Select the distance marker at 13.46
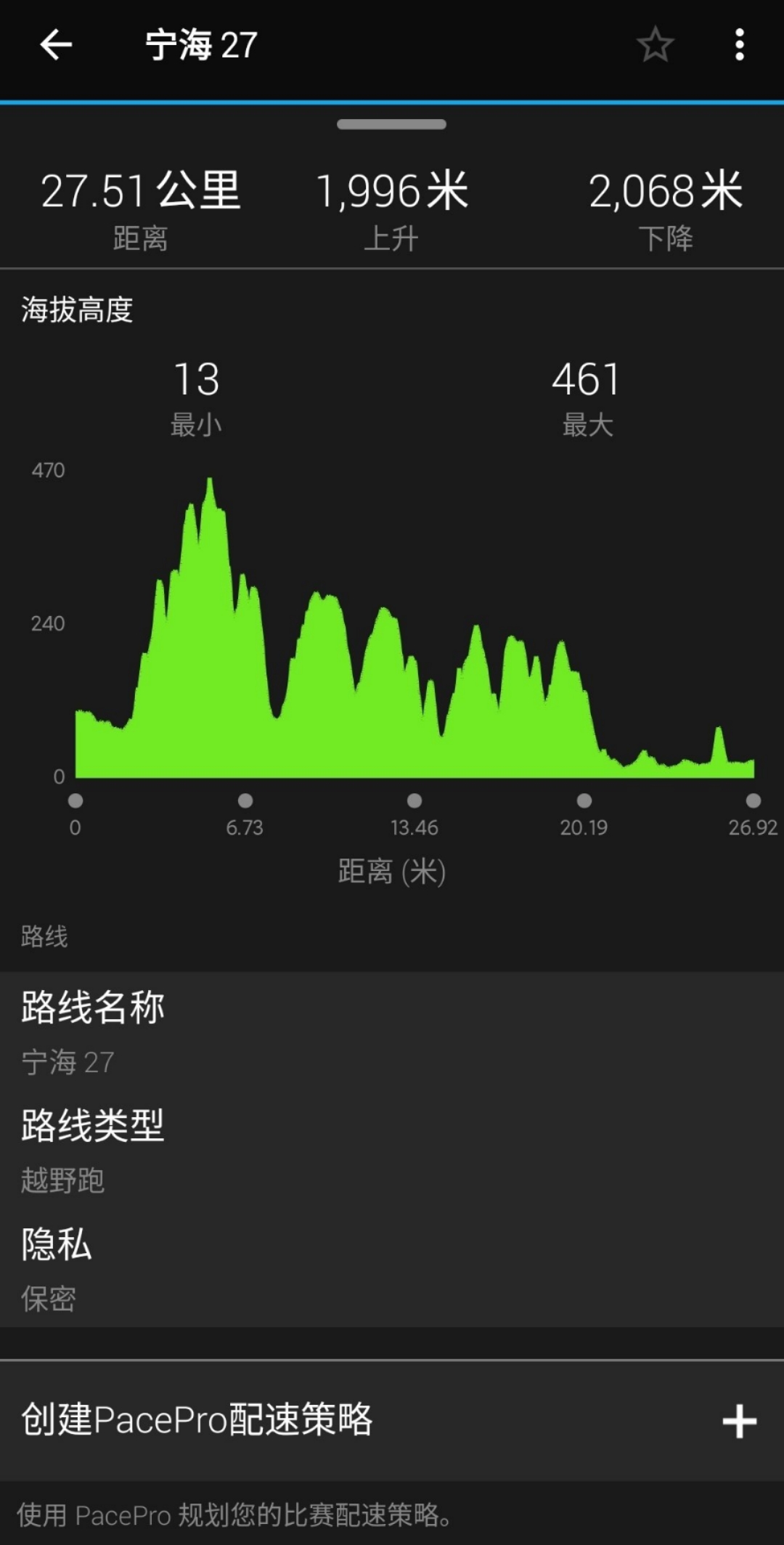The image size is (784, 1545). [x=415, y=801]
